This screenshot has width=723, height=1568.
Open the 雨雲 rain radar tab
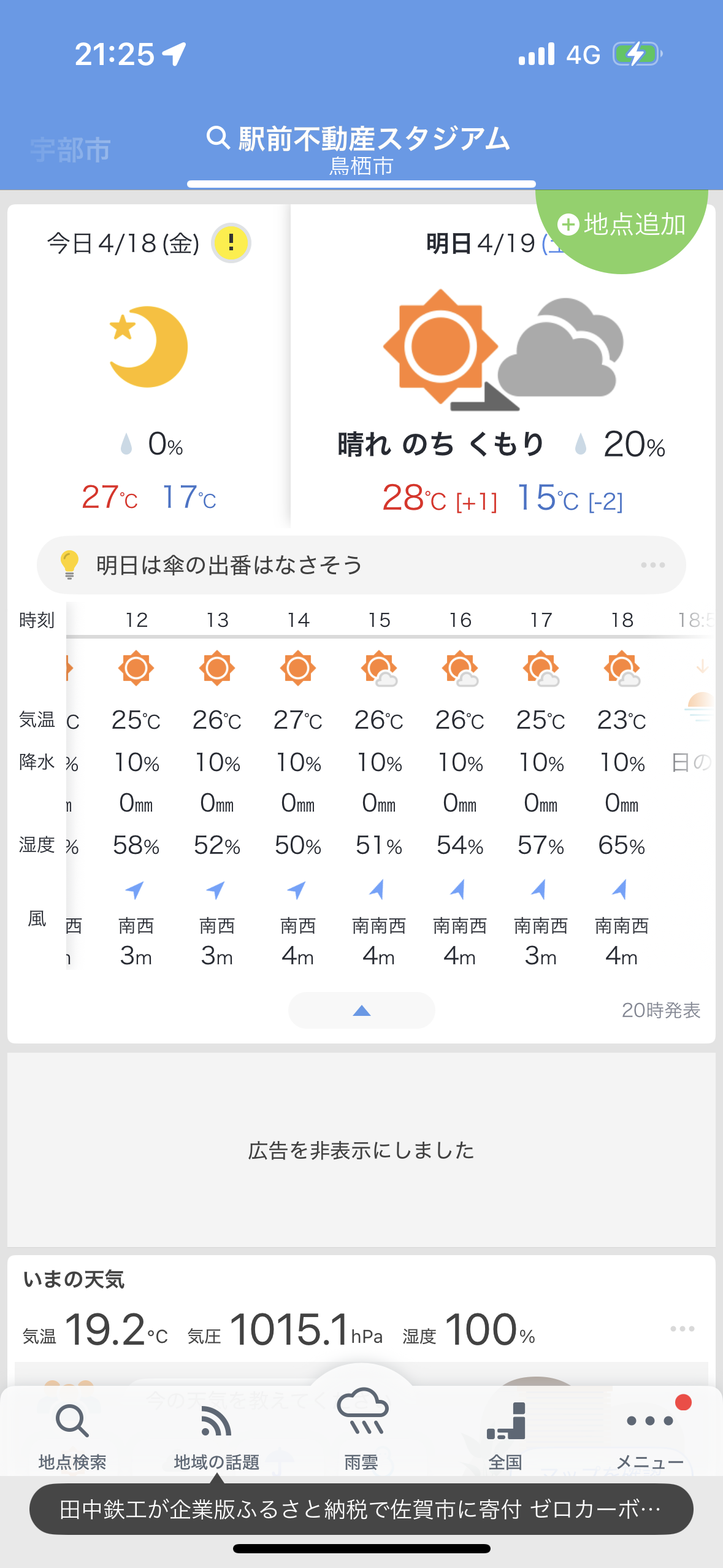[x=361, y=1429]
